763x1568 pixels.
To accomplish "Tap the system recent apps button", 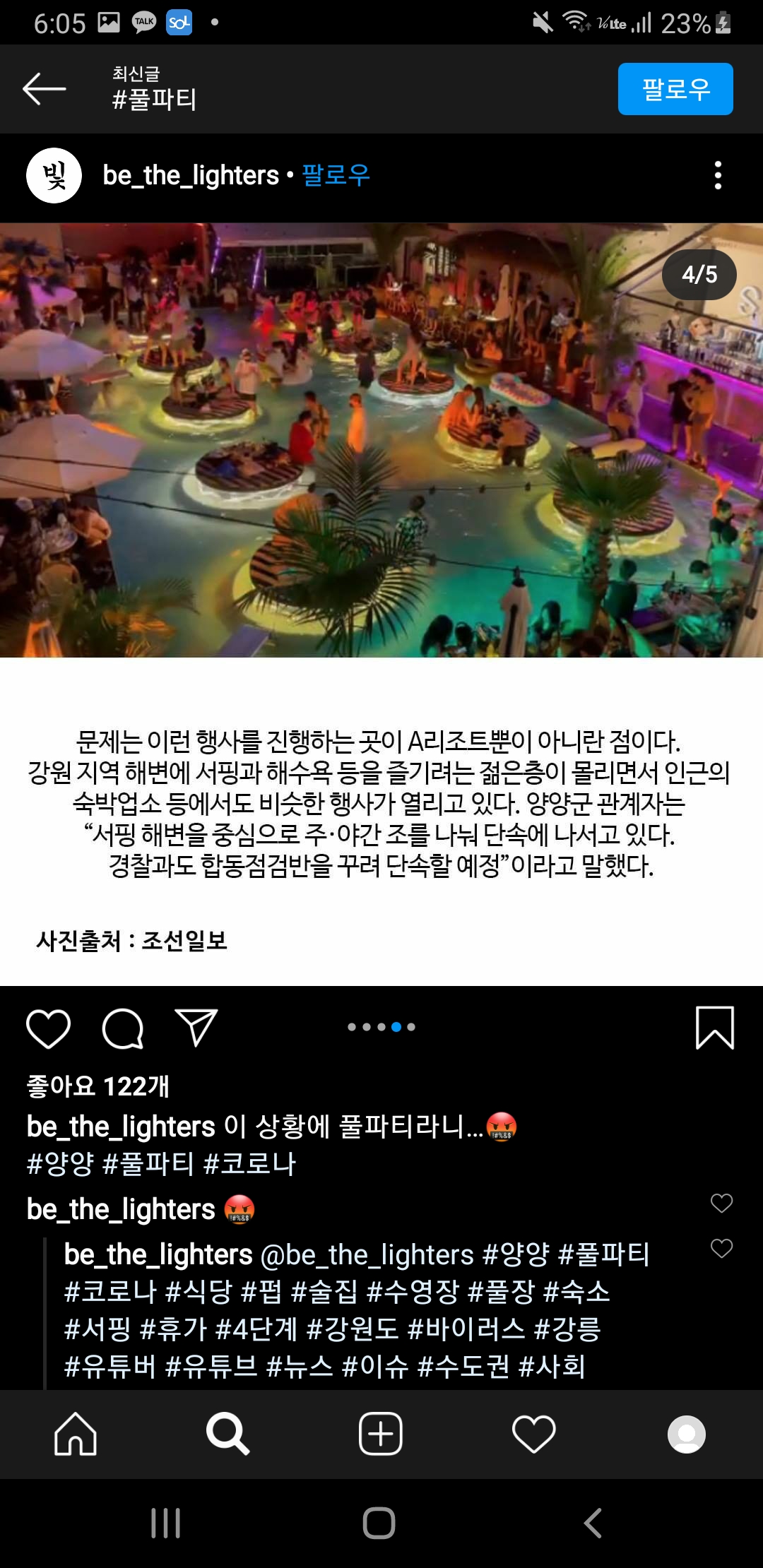I will point(166,1523).
